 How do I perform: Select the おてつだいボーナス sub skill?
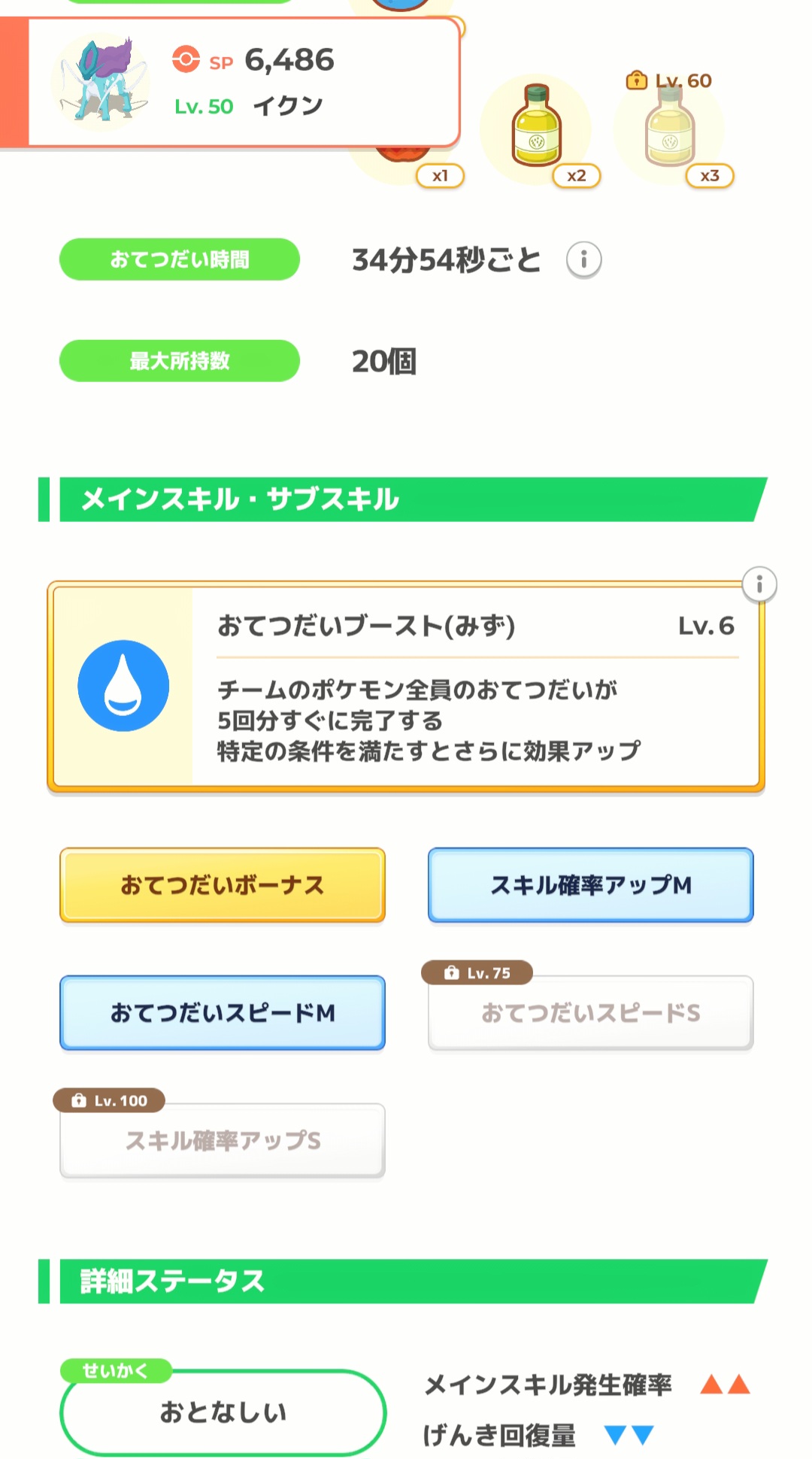point(223,885)
